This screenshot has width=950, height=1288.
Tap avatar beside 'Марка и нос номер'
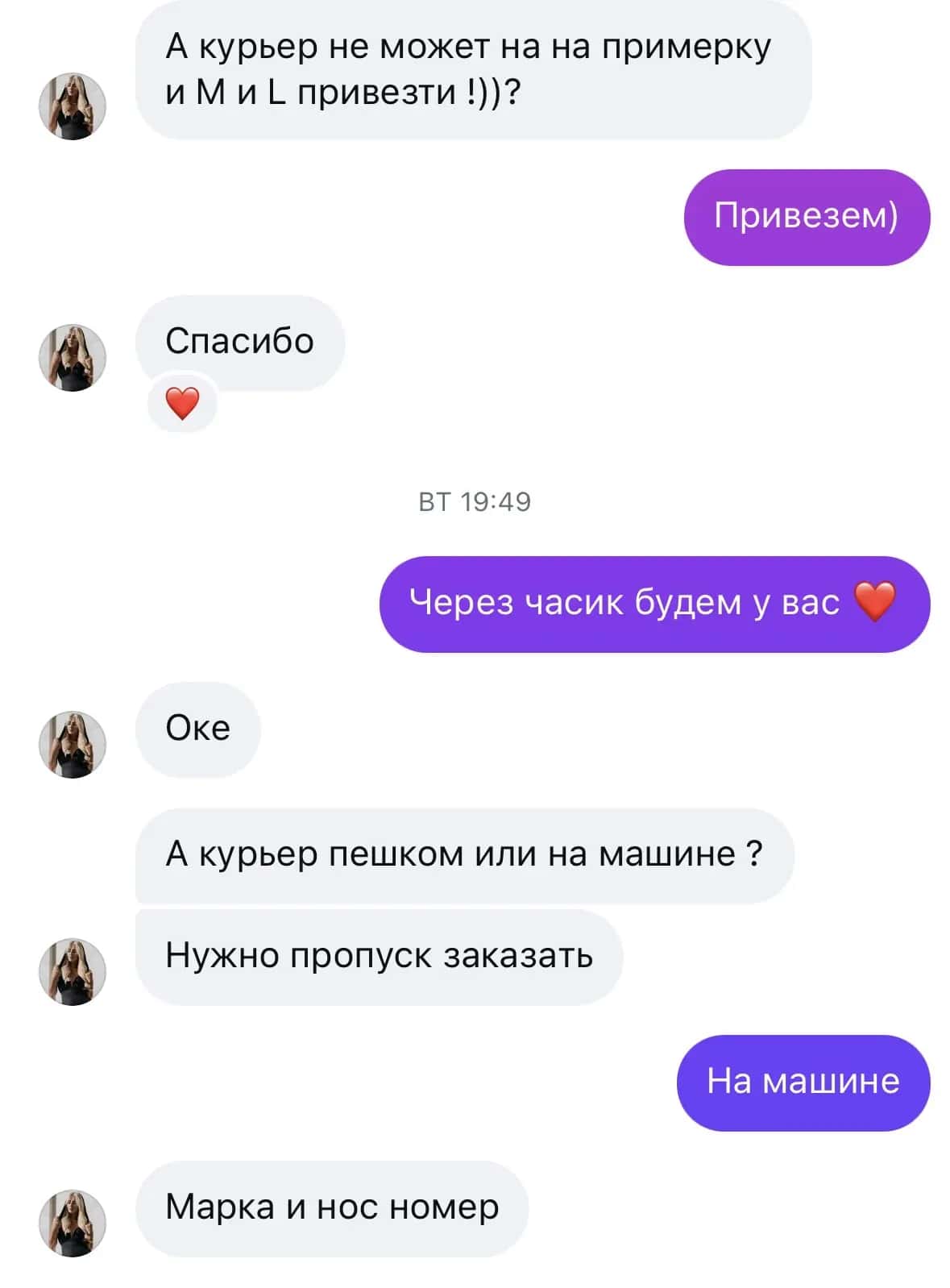point(73,1223)
